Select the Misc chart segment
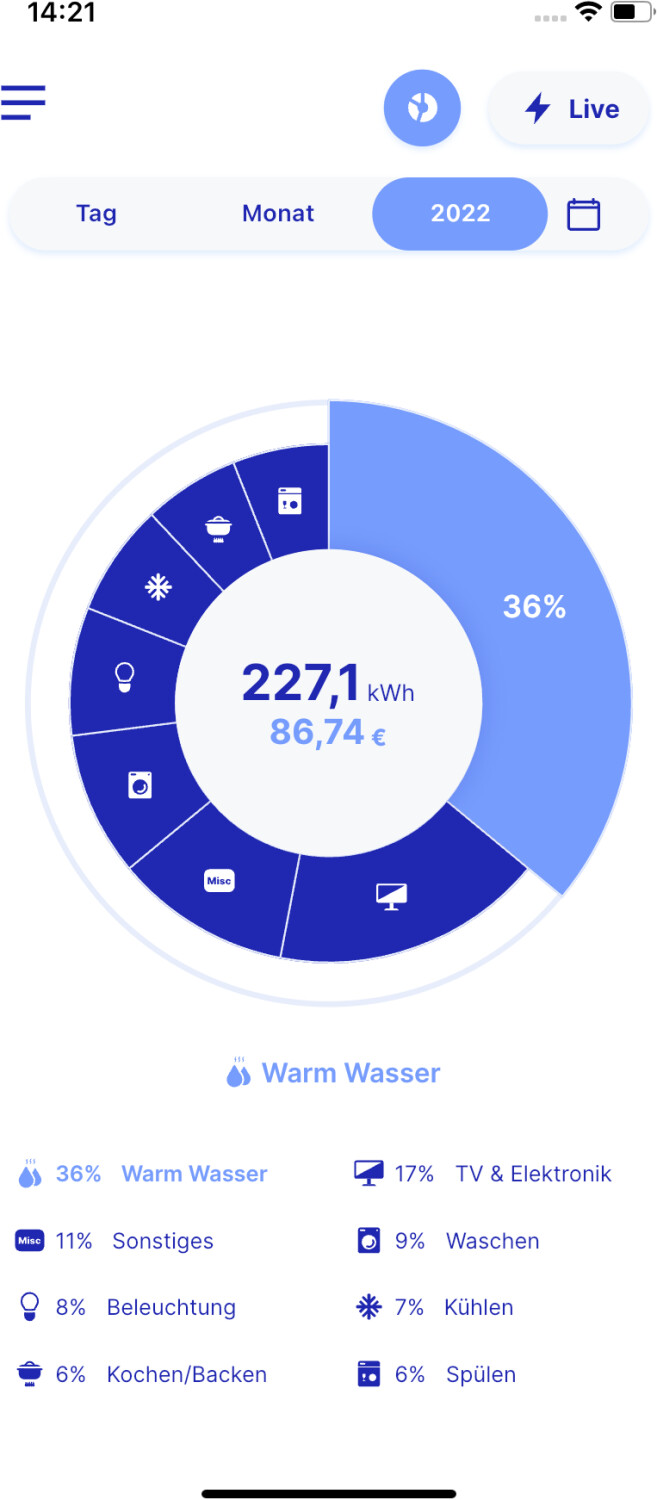Screen dimensions: 657x1500 [x=219, y=880]
